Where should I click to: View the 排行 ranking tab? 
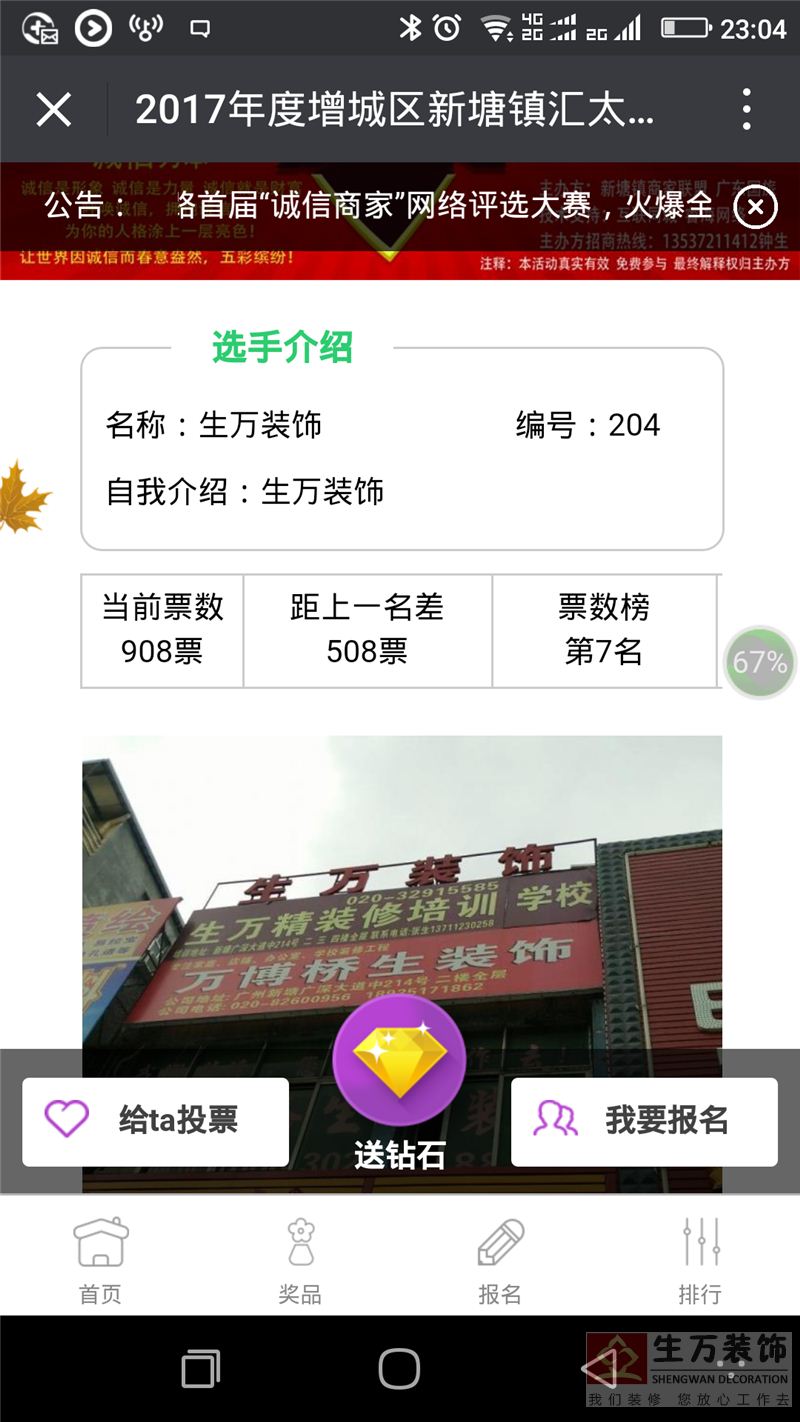pyautogui.click(x=700, y=1258)
